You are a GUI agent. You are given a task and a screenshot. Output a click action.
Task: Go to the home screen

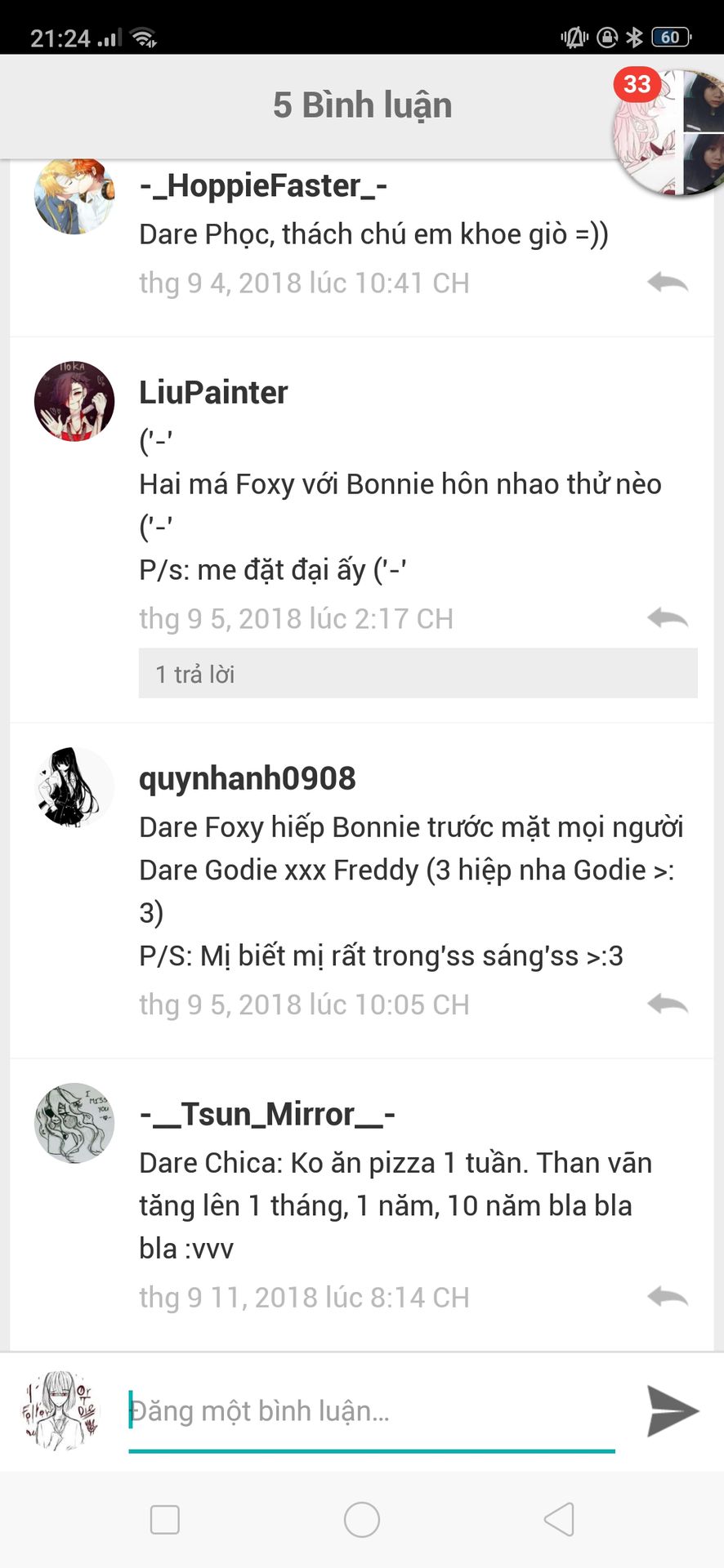362,1520
